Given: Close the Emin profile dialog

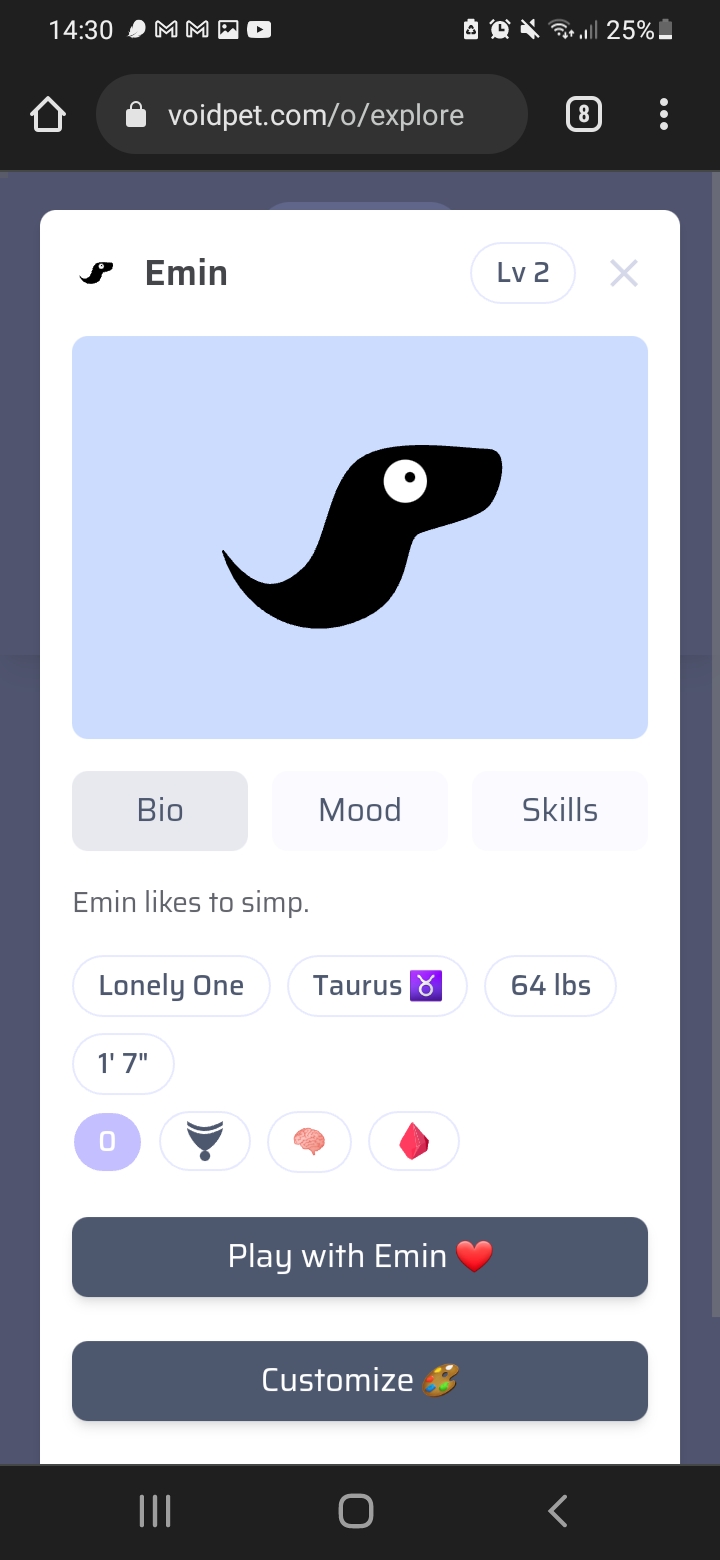Looking at the screenshot, I should click(623, 272).
